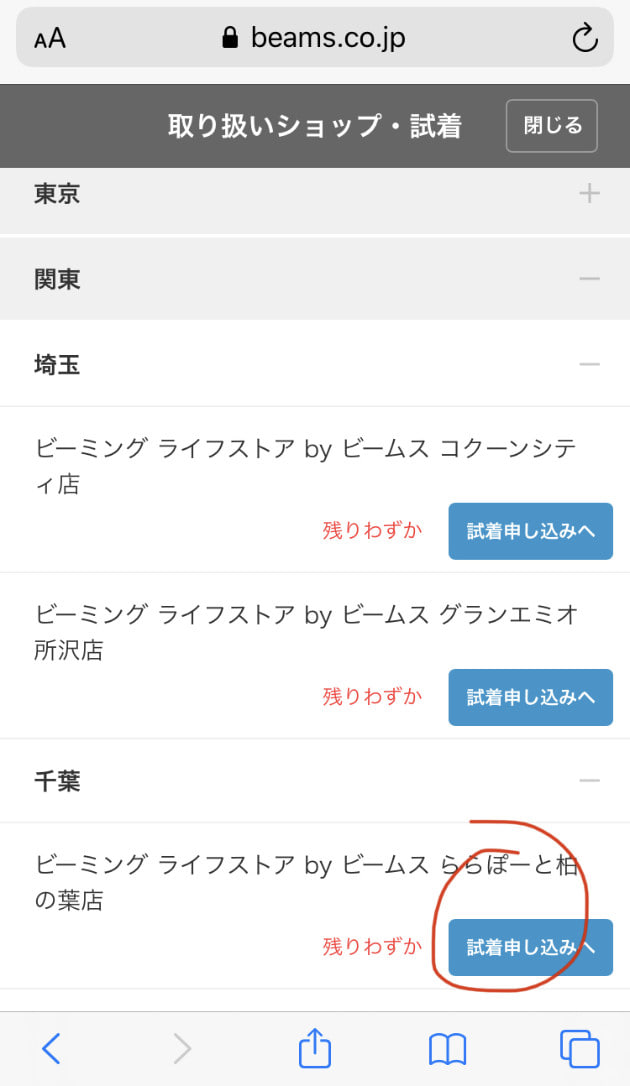630x1086 pixels.
Task: Open Safari bookmarks
Action: [447, 1049]
